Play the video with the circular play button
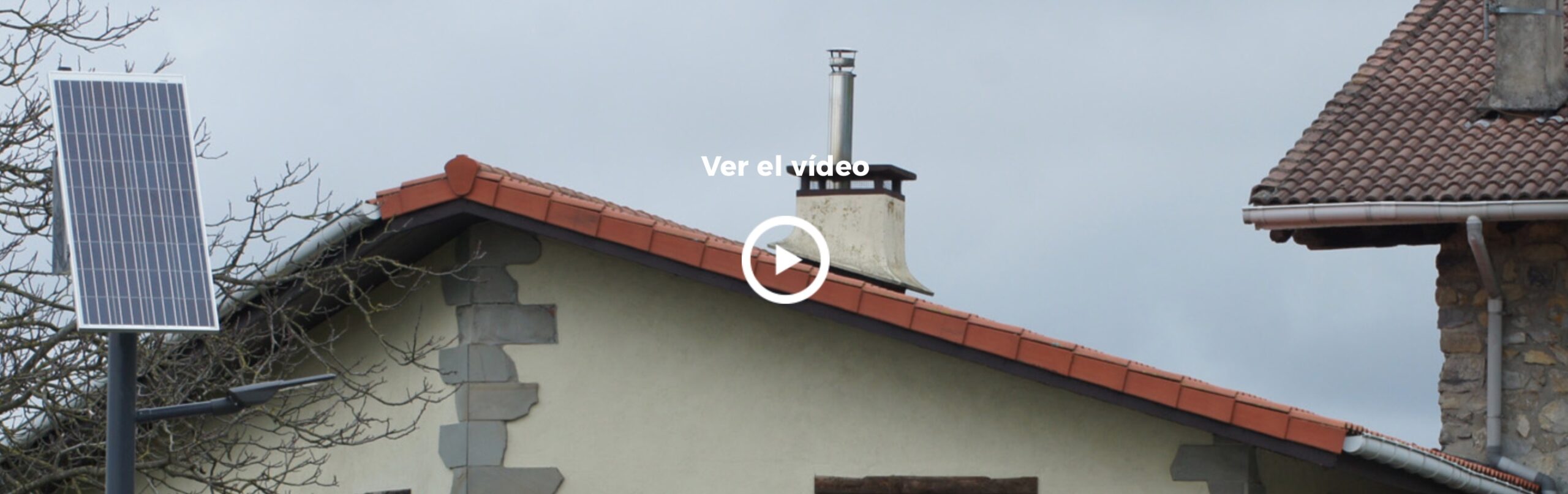The width and height of the screenshot is (1568, 494). (785, 260)
